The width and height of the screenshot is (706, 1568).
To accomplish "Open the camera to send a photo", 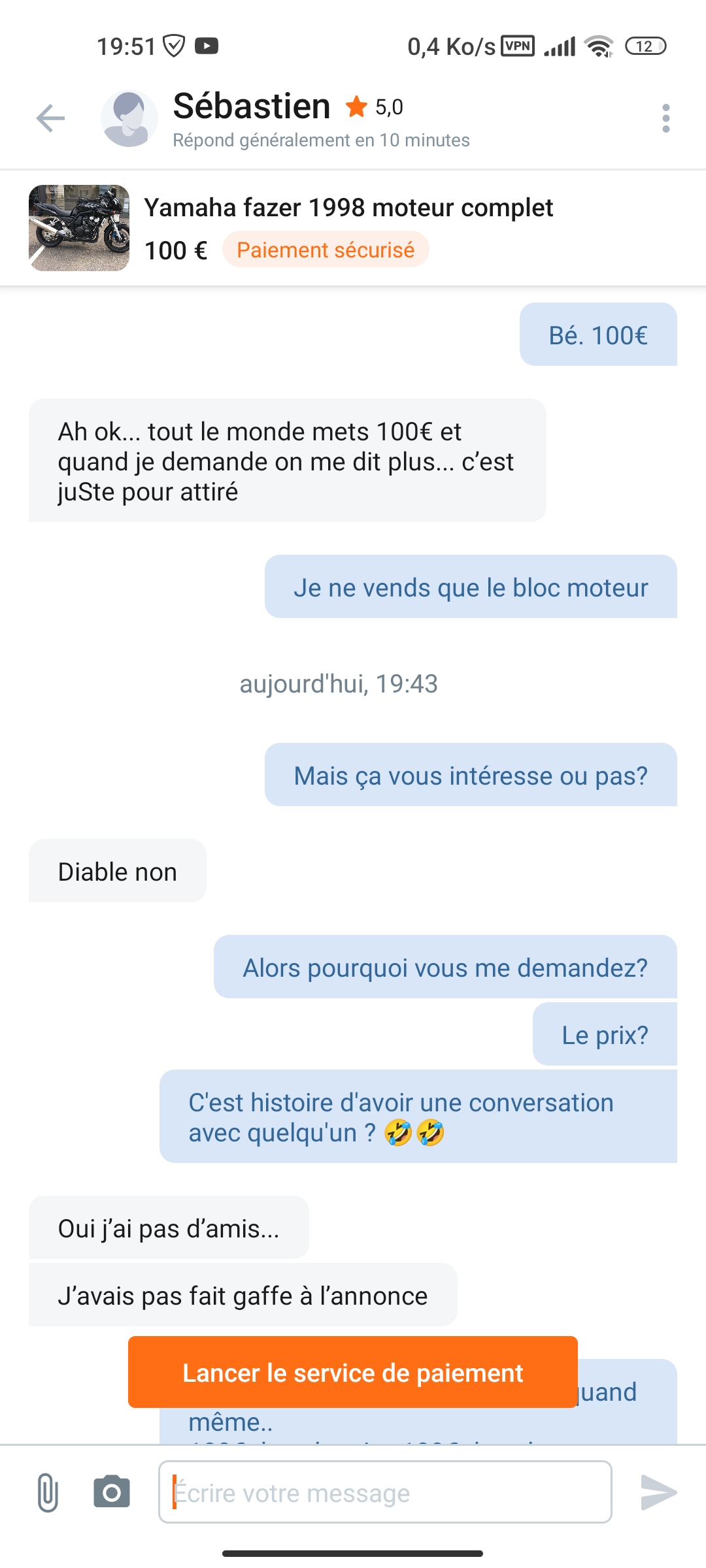I will pyautogui.click(x=112, y=1492).
